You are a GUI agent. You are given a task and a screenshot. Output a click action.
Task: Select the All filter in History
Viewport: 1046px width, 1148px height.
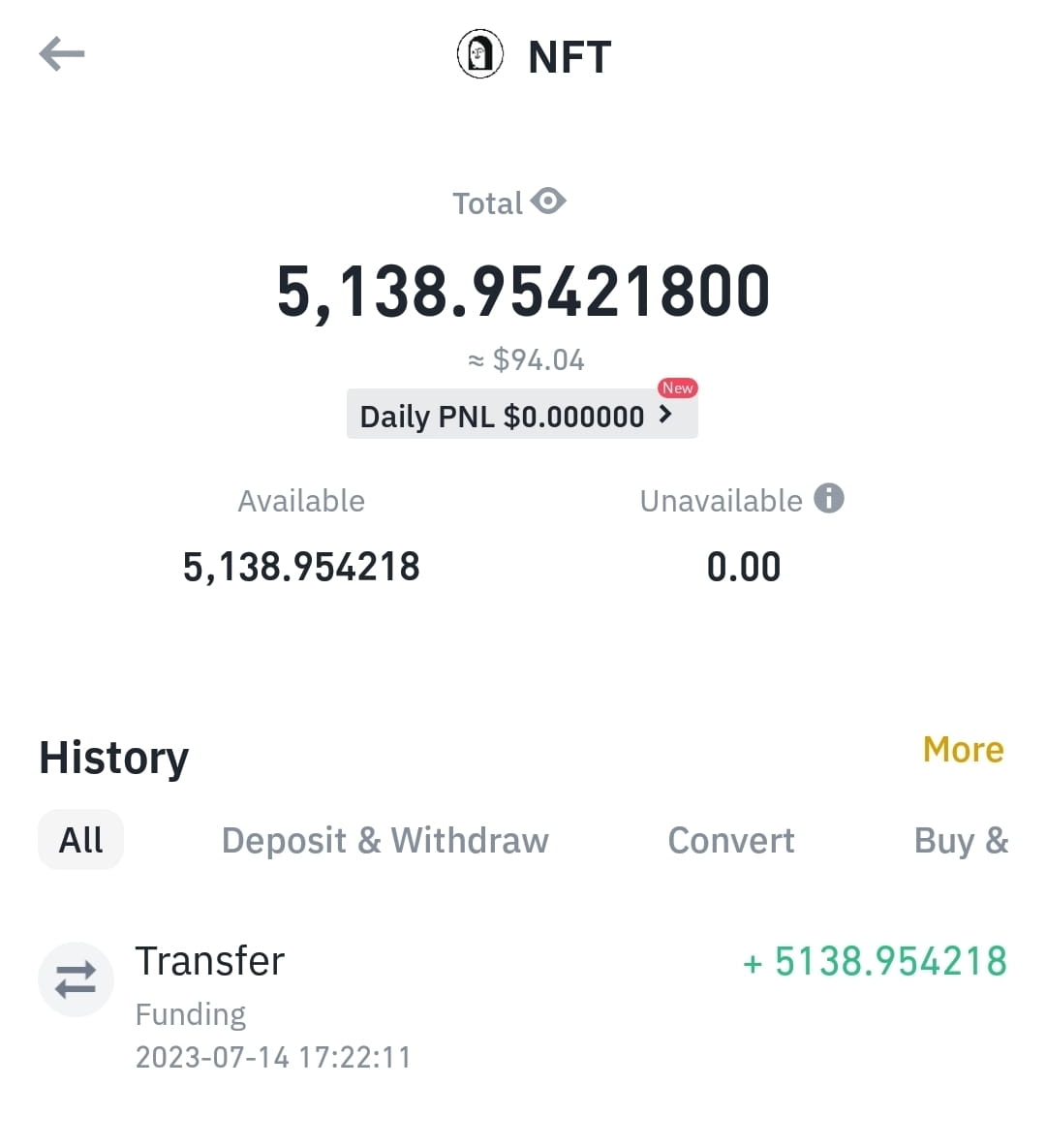(x=80, y=840)
